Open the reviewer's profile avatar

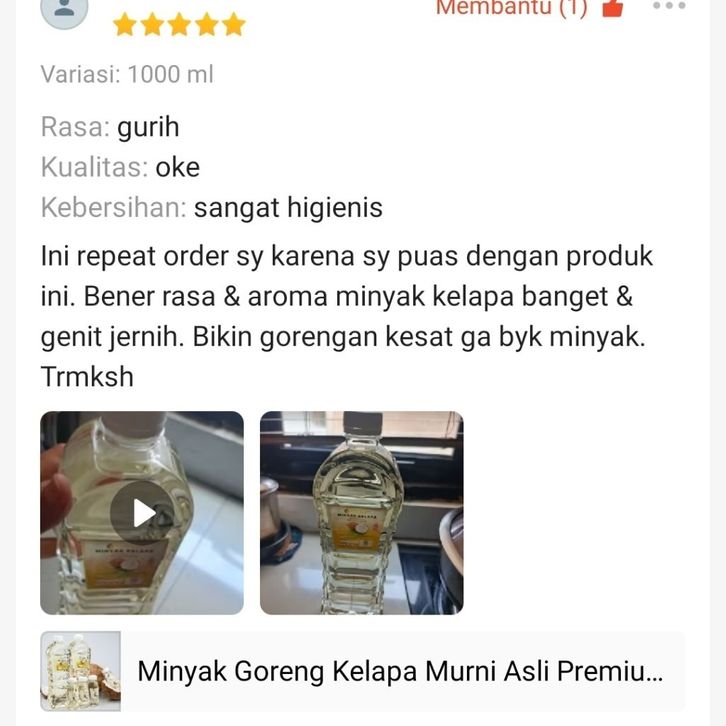[65, 9]
